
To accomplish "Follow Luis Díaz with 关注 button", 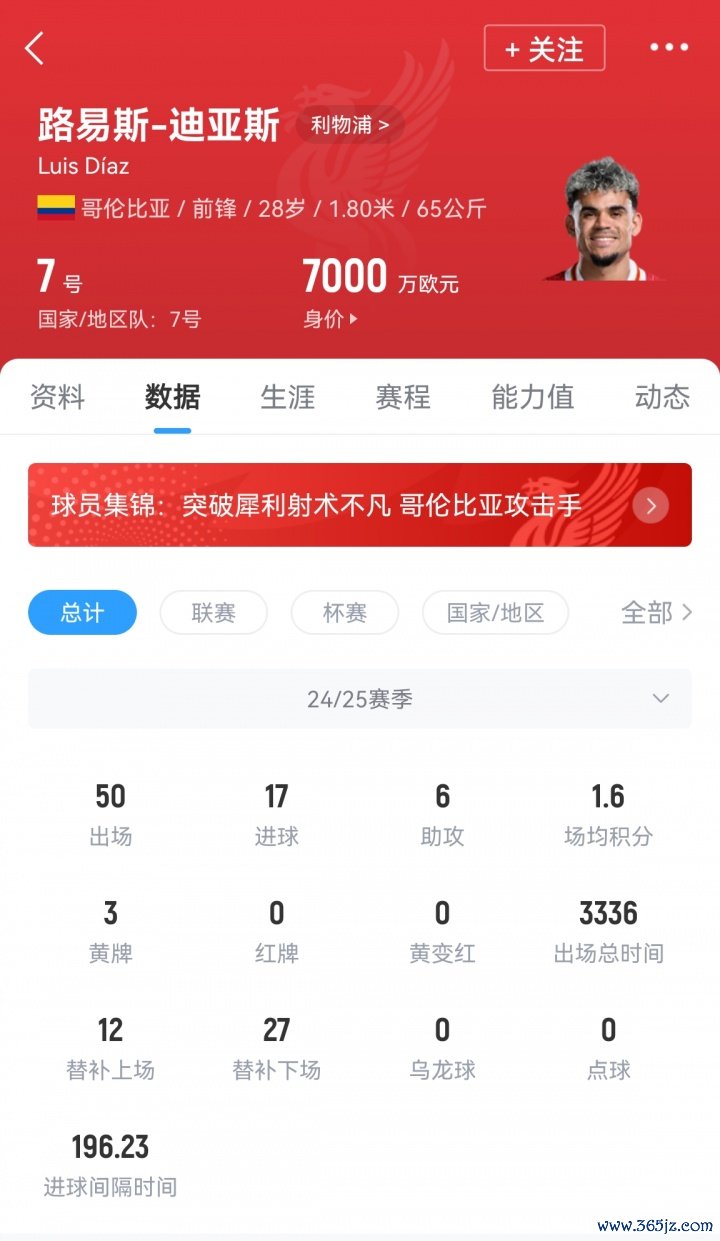I will coord(544,48).
